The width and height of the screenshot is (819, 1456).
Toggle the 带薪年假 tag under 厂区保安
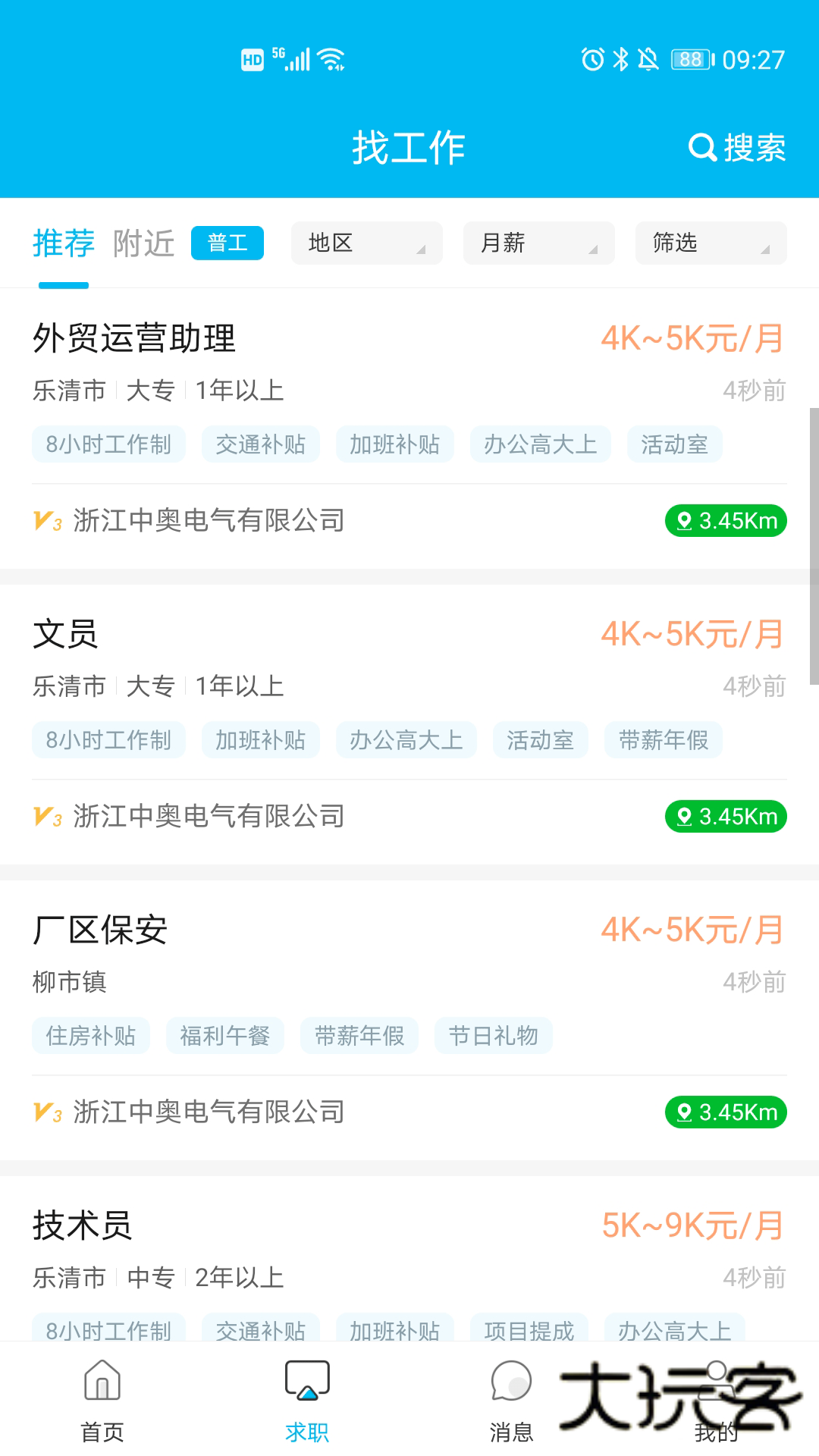click(x=359, y=1035)
